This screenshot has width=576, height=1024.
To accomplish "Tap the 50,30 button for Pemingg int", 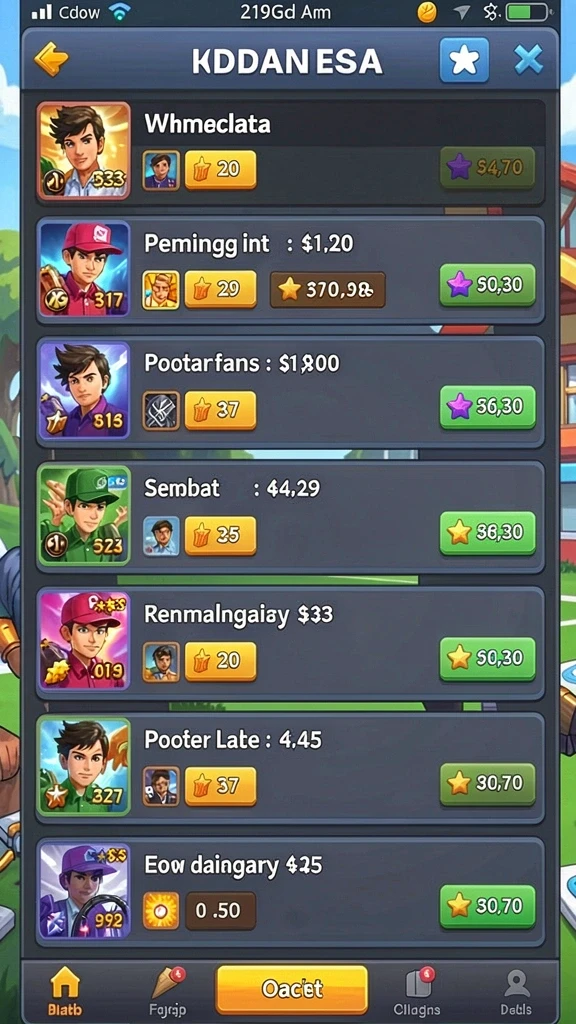I will (487, 285).
